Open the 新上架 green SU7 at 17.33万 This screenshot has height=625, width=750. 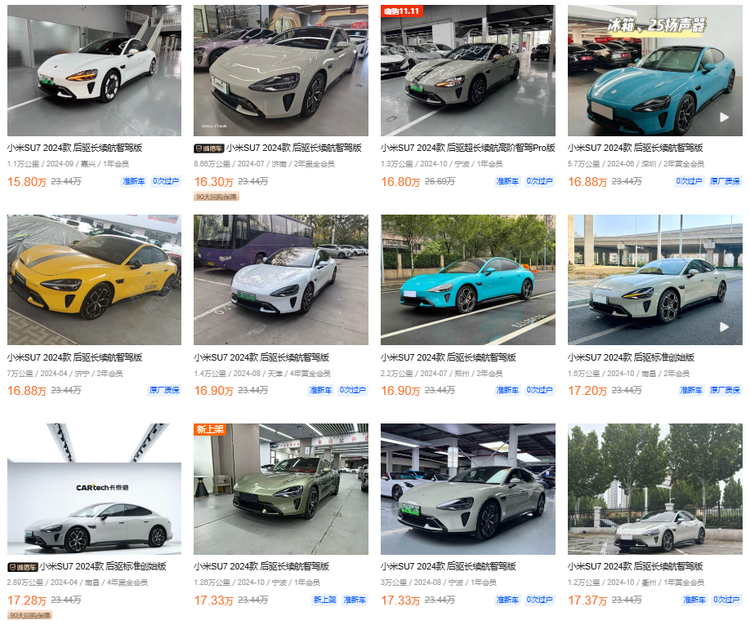[x=280, y=488]
